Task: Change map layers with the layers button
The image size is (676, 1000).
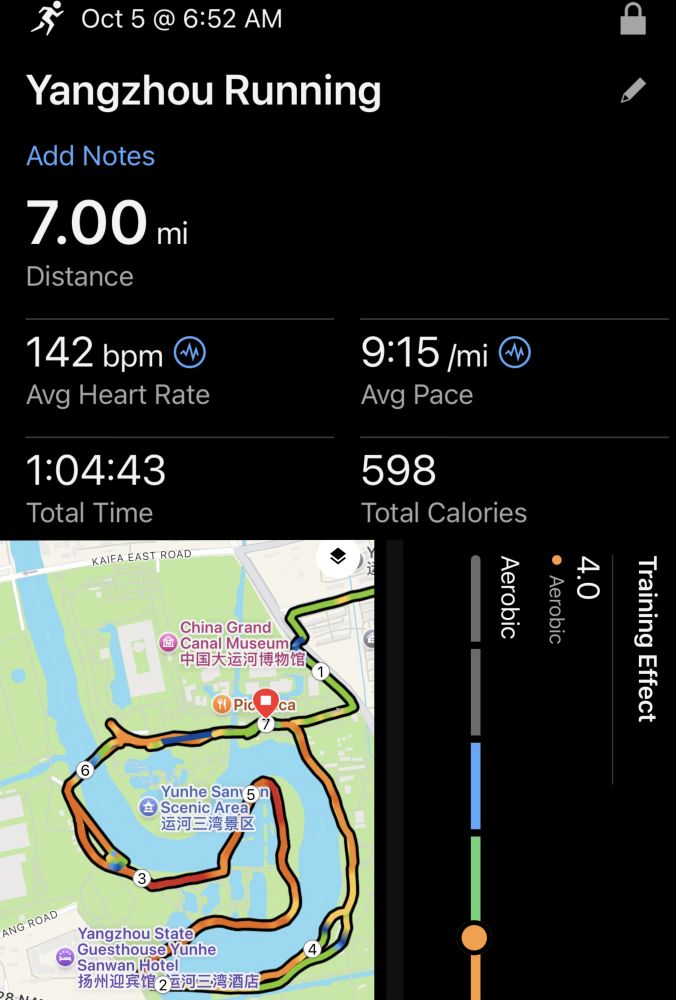Action: (338, 557)
